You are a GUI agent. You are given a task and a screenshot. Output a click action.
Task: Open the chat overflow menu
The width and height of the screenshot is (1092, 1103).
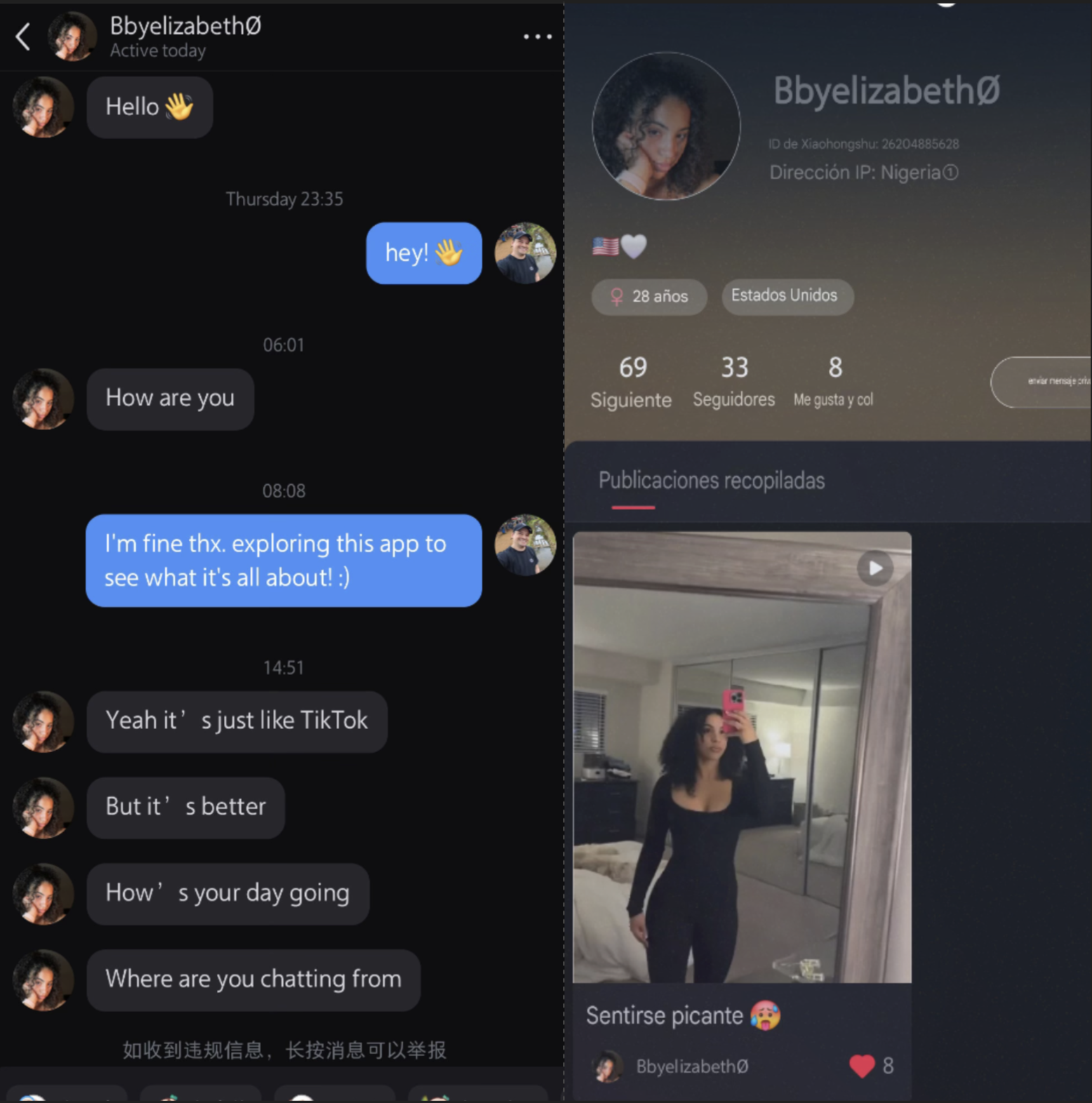coord(538,36)
